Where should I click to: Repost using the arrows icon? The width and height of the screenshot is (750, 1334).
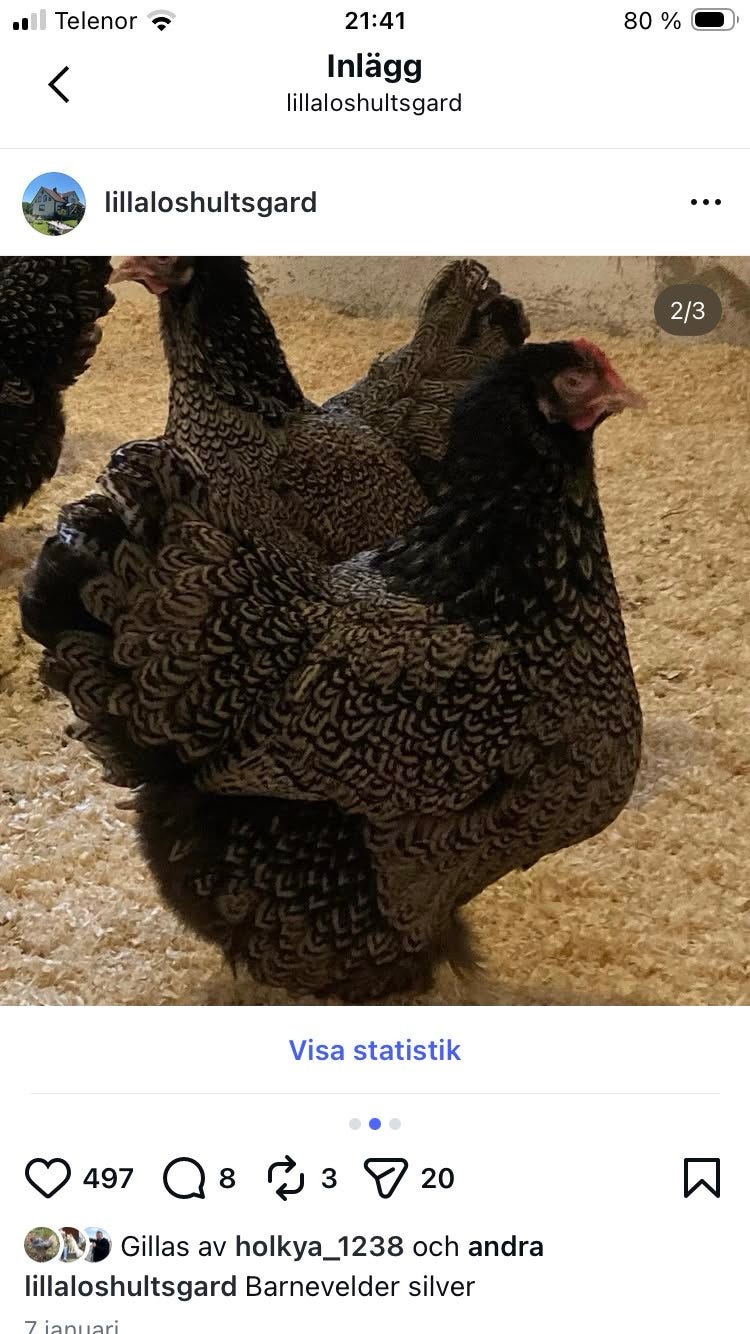[x=286, y=1178]
